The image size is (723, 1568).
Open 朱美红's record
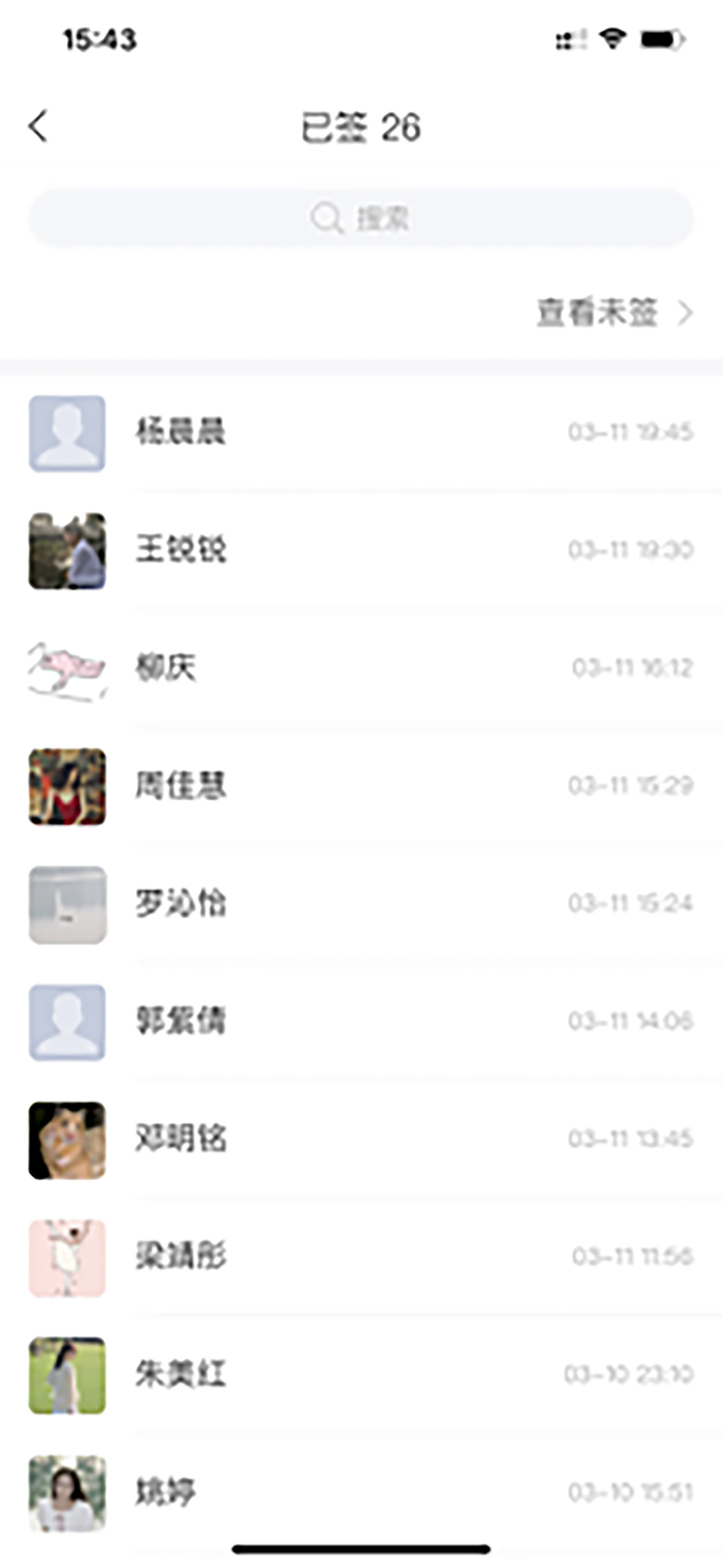click(361, 1374)
